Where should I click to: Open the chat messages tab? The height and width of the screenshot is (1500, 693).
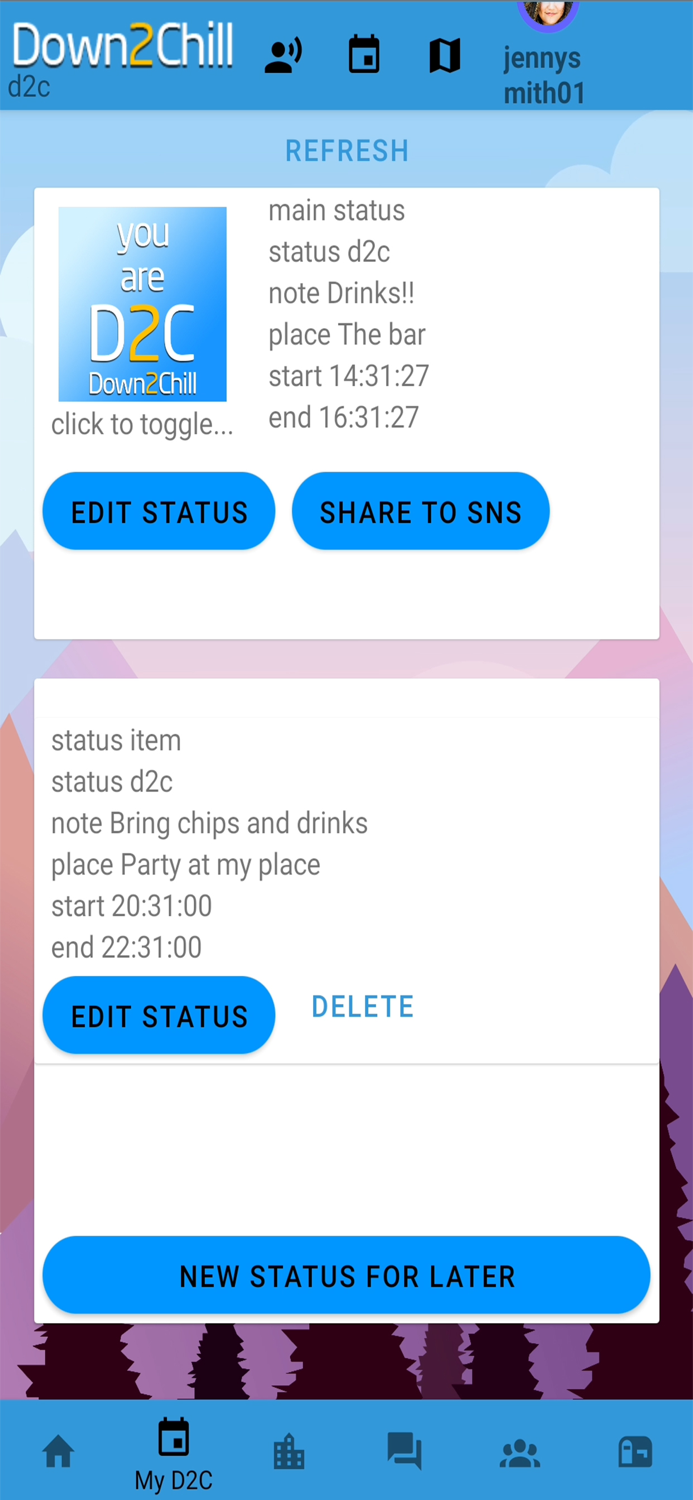[x=405, y=1451]
